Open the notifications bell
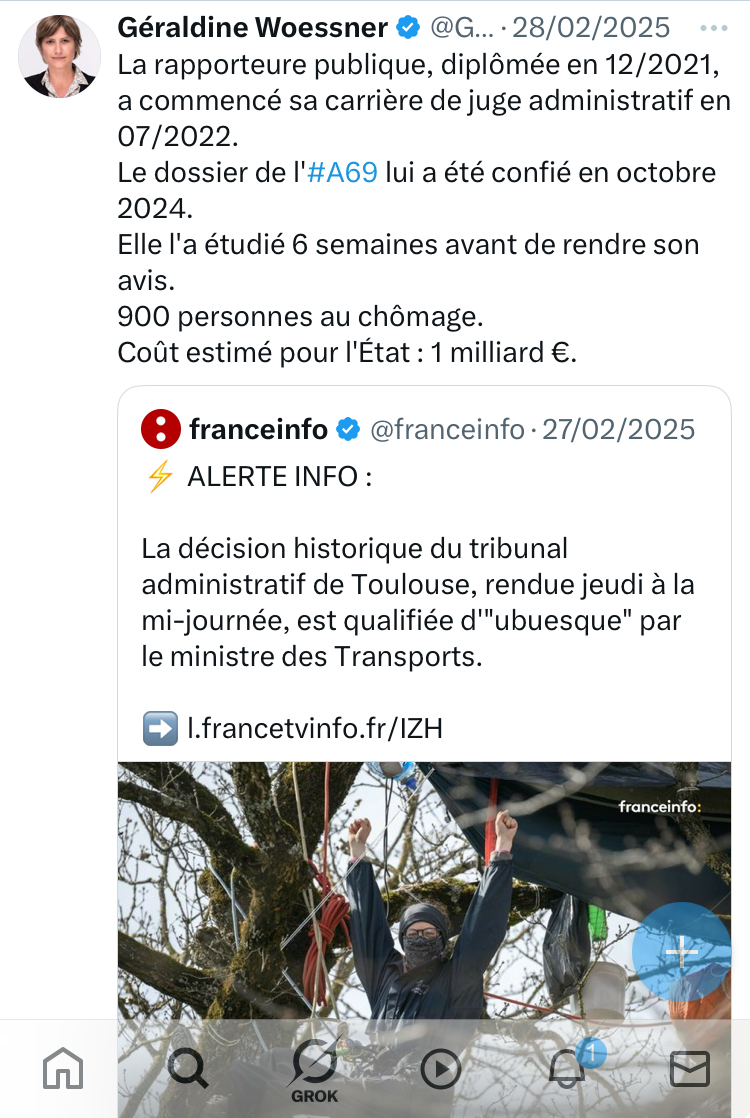Screen dimensions: 750x1118 tap(567, 1070)
